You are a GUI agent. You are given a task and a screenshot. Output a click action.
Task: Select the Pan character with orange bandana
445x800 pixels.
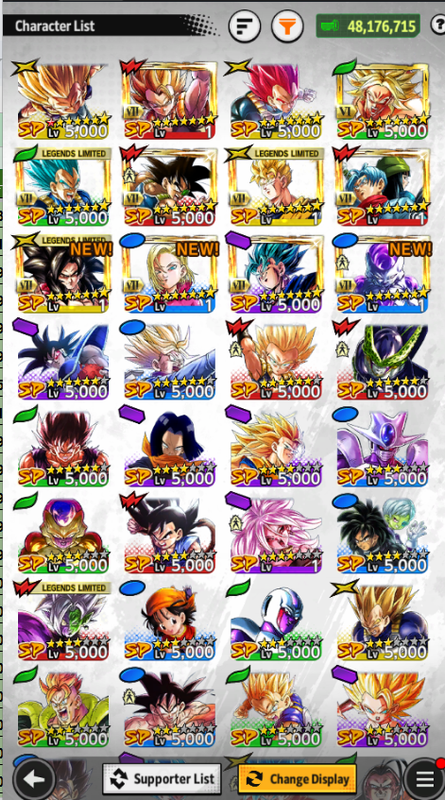click(x=170, y=620)
